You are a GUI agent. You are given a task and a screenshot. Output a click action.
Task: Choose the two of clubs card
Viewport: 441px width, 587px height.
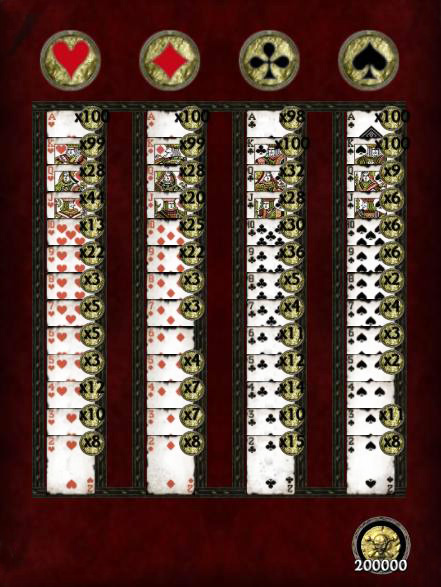pyautogui.click(x=271, y=464)
